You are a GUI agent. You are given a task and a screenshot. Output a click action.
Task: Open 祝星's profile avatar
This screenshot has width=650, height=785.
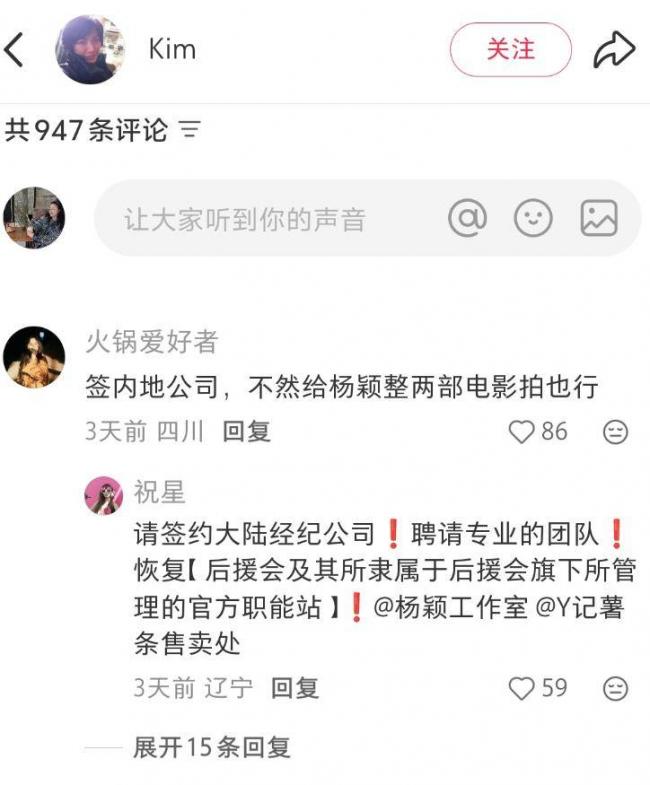(x=104, y=495)
